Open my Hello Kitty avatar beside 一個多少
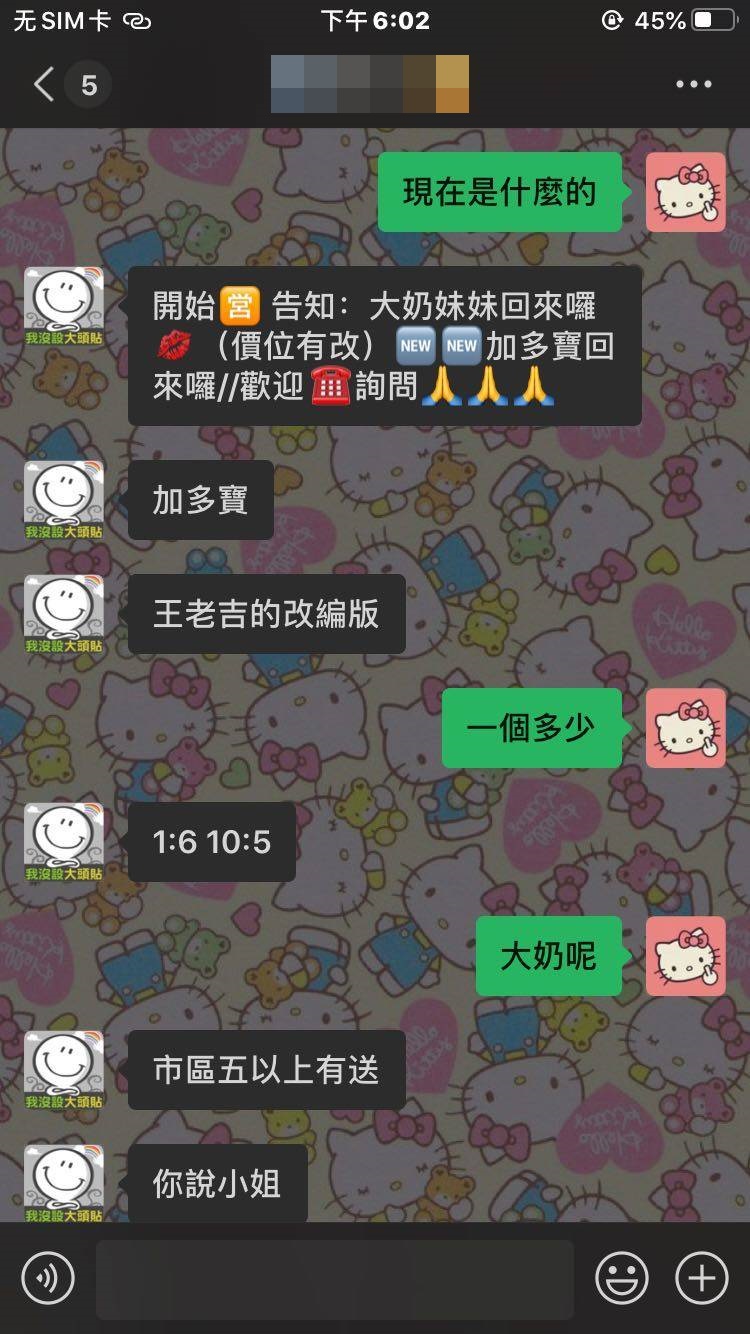This screenshot has height=1334, width=750. tap(685, 728)
